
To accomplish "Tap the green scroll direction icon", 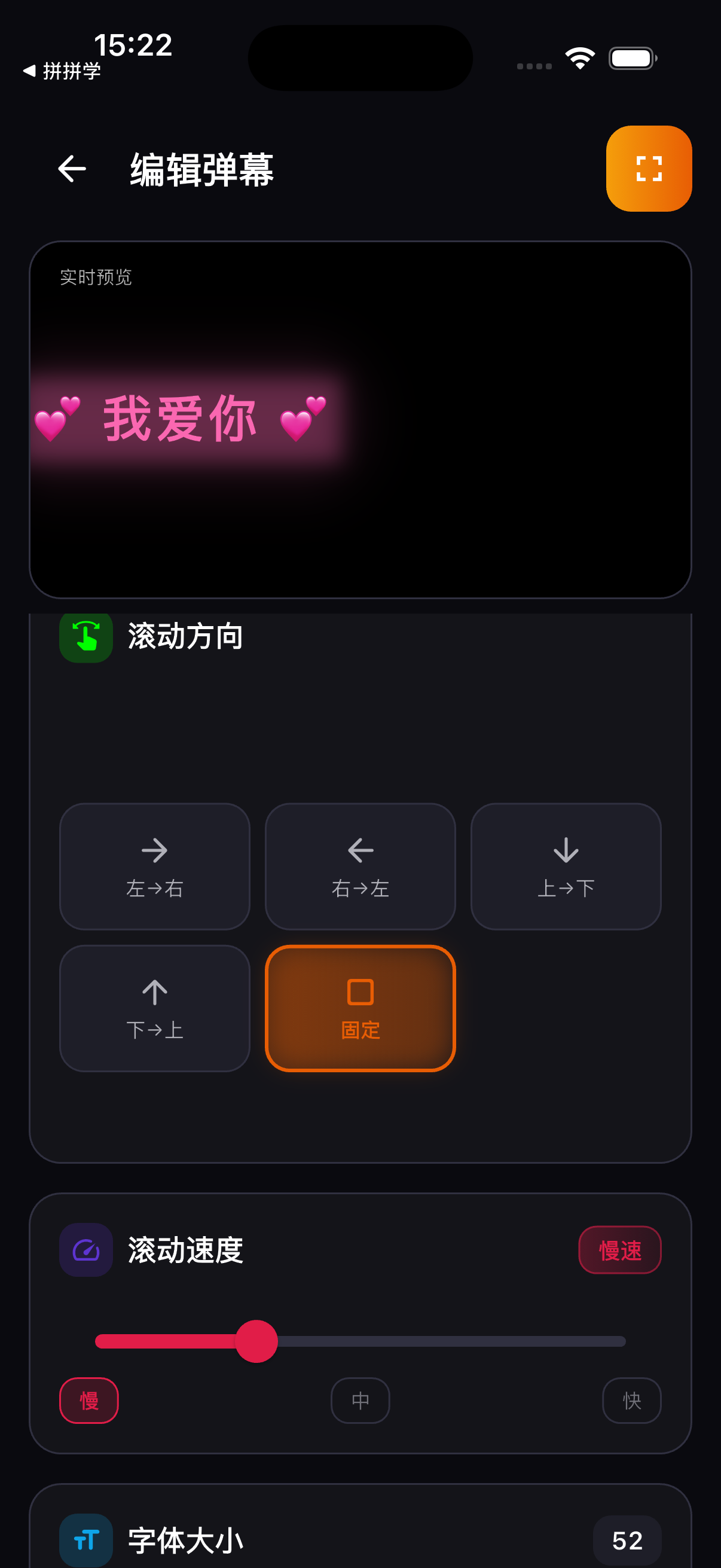I will pos(85,637).
